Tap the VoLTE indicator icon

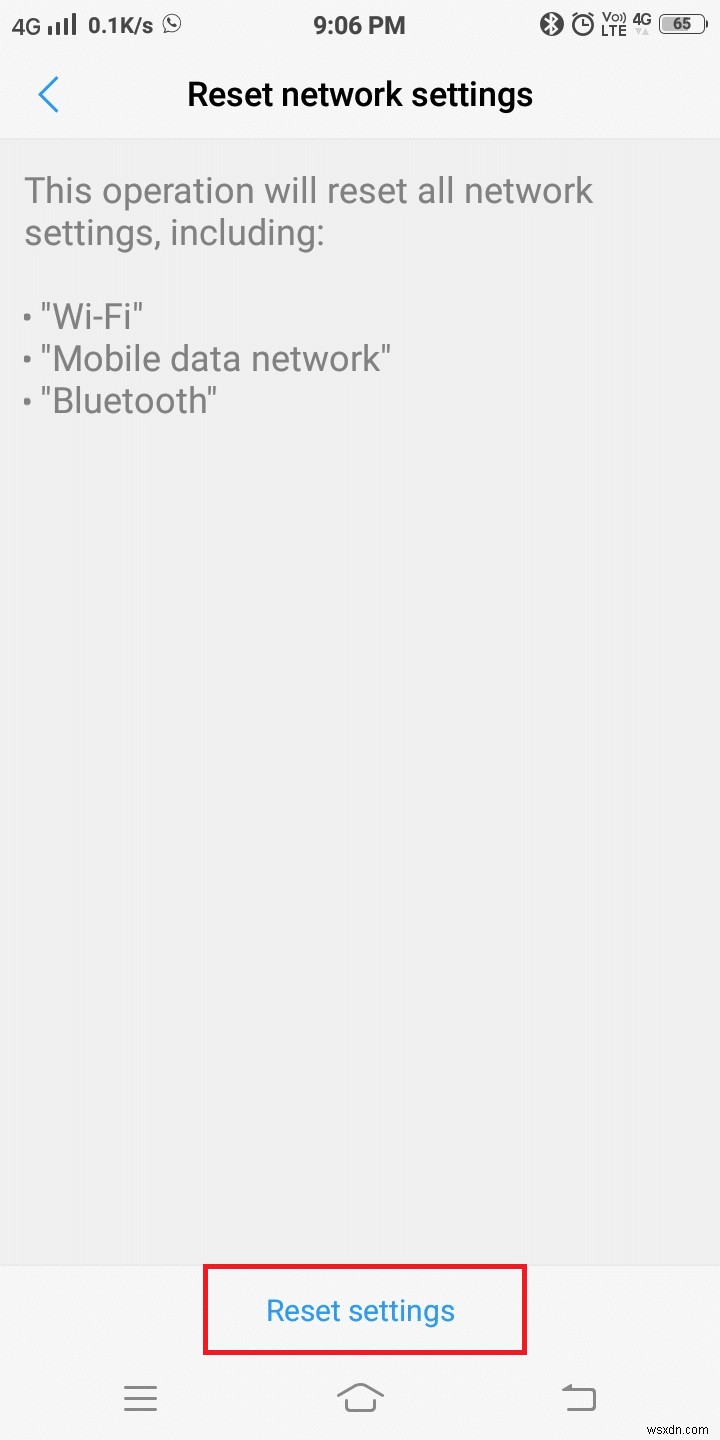tap(612, 24)
